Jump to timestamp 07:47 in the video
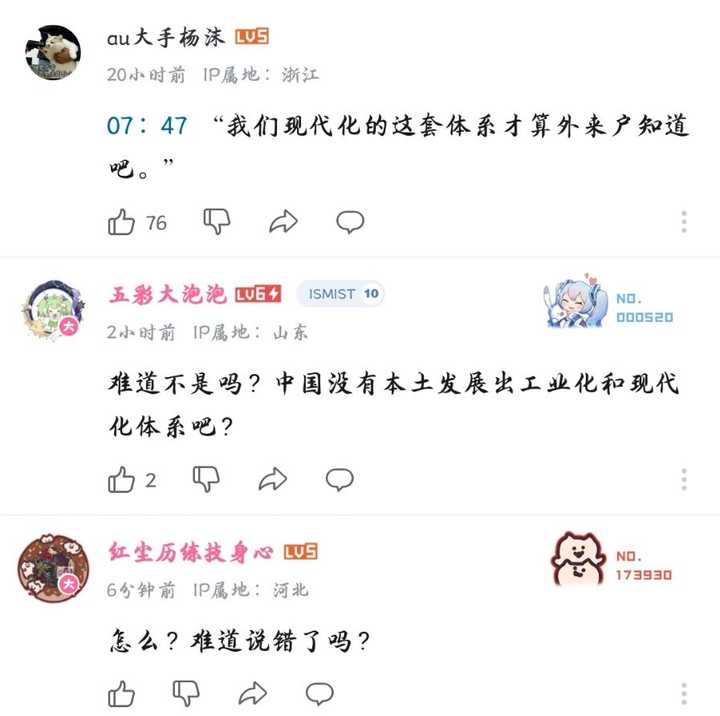This screenshot has width=720, height=716. 147,127
